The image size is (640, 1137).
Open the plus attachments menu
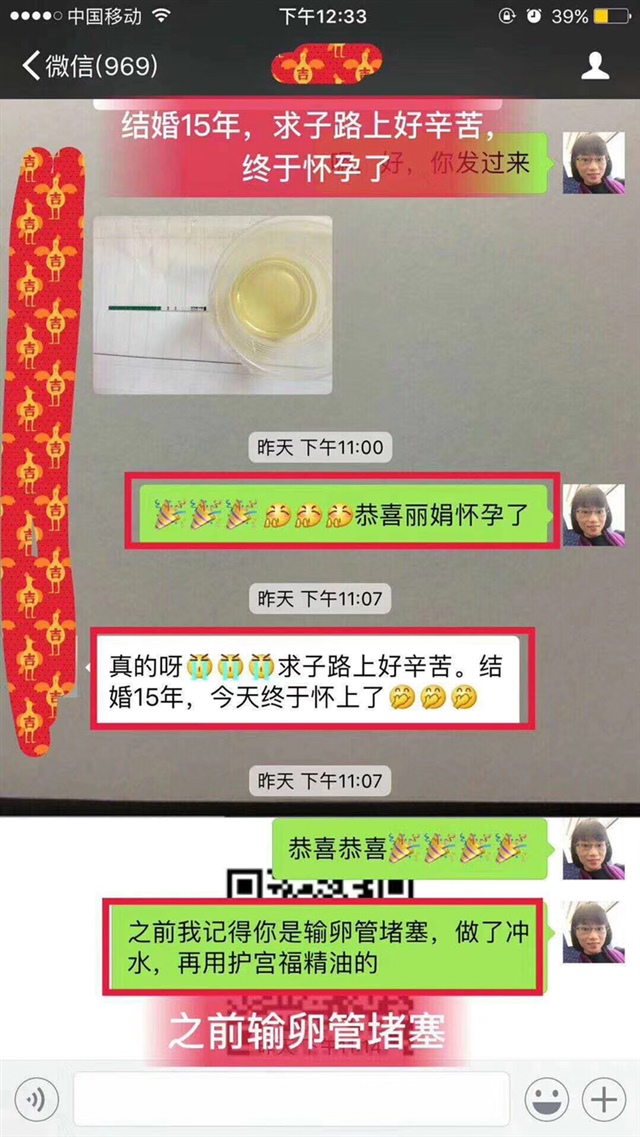pyautogui.click(x=603, y=1101)
